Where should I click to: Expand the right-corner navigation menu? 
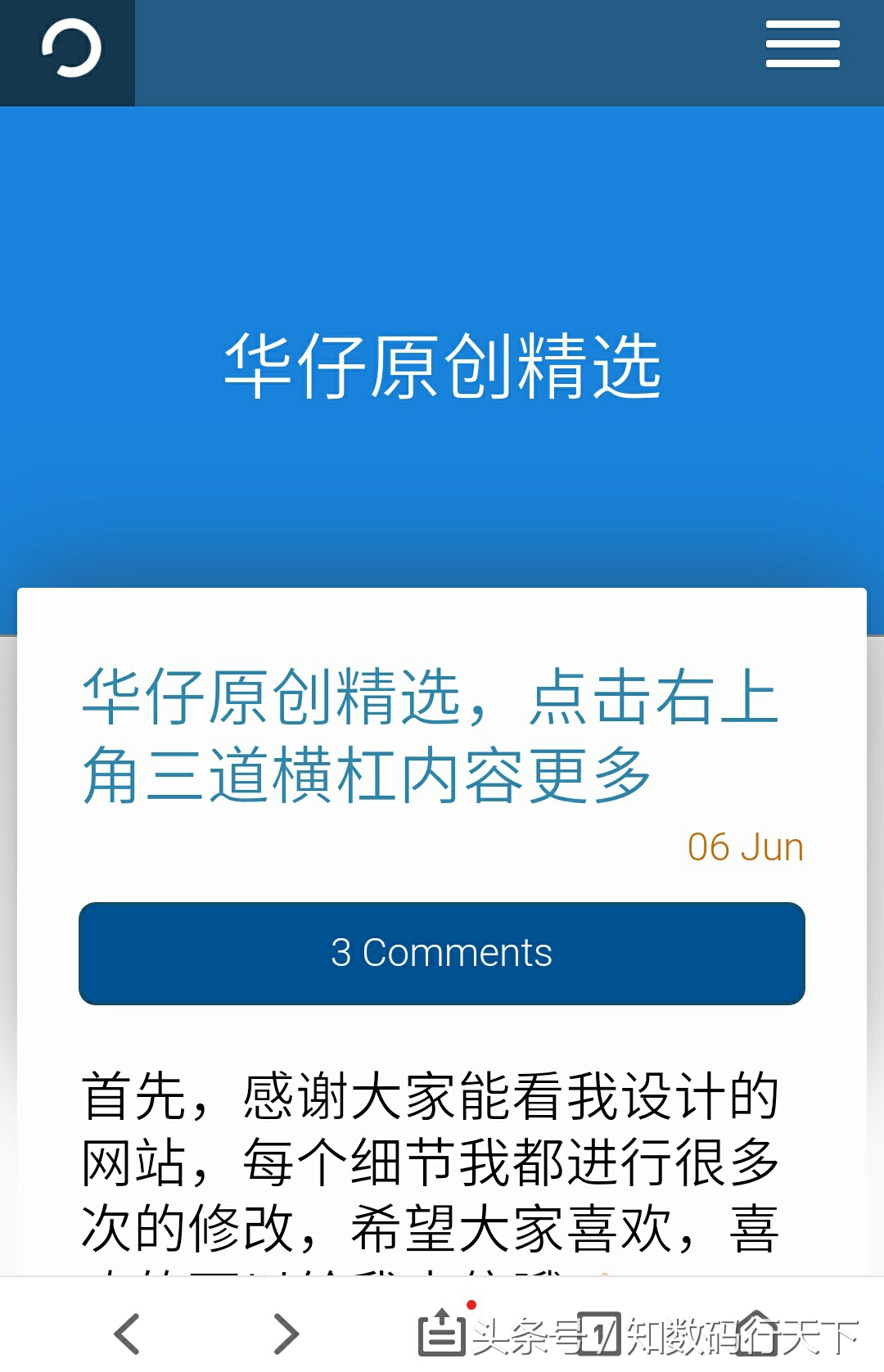pyautogui.click(x=802, y=45)
